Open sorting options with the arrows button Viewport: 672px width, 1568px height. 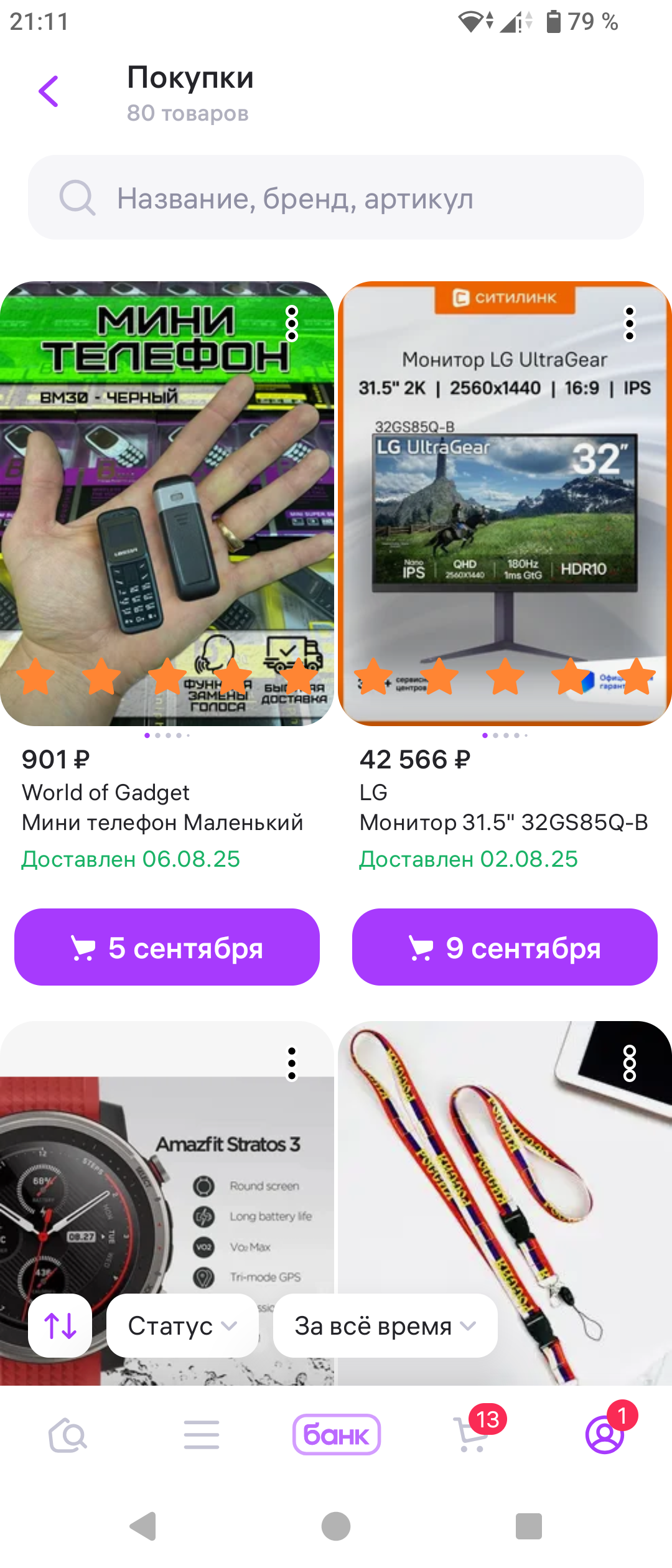(60, 1326)
